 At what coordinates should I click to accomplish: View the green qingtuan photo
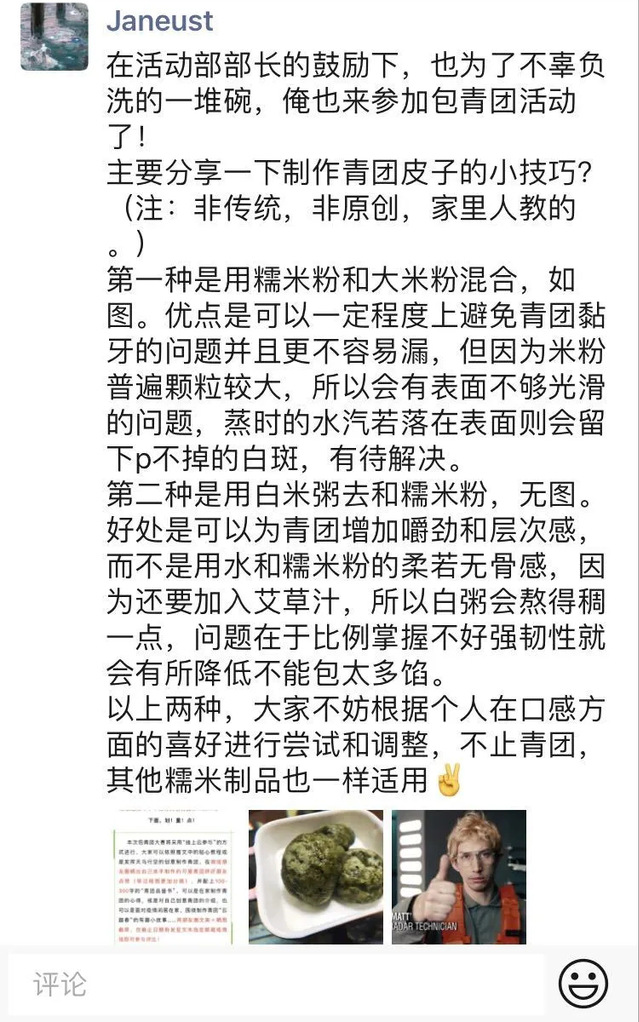(316, 877)
